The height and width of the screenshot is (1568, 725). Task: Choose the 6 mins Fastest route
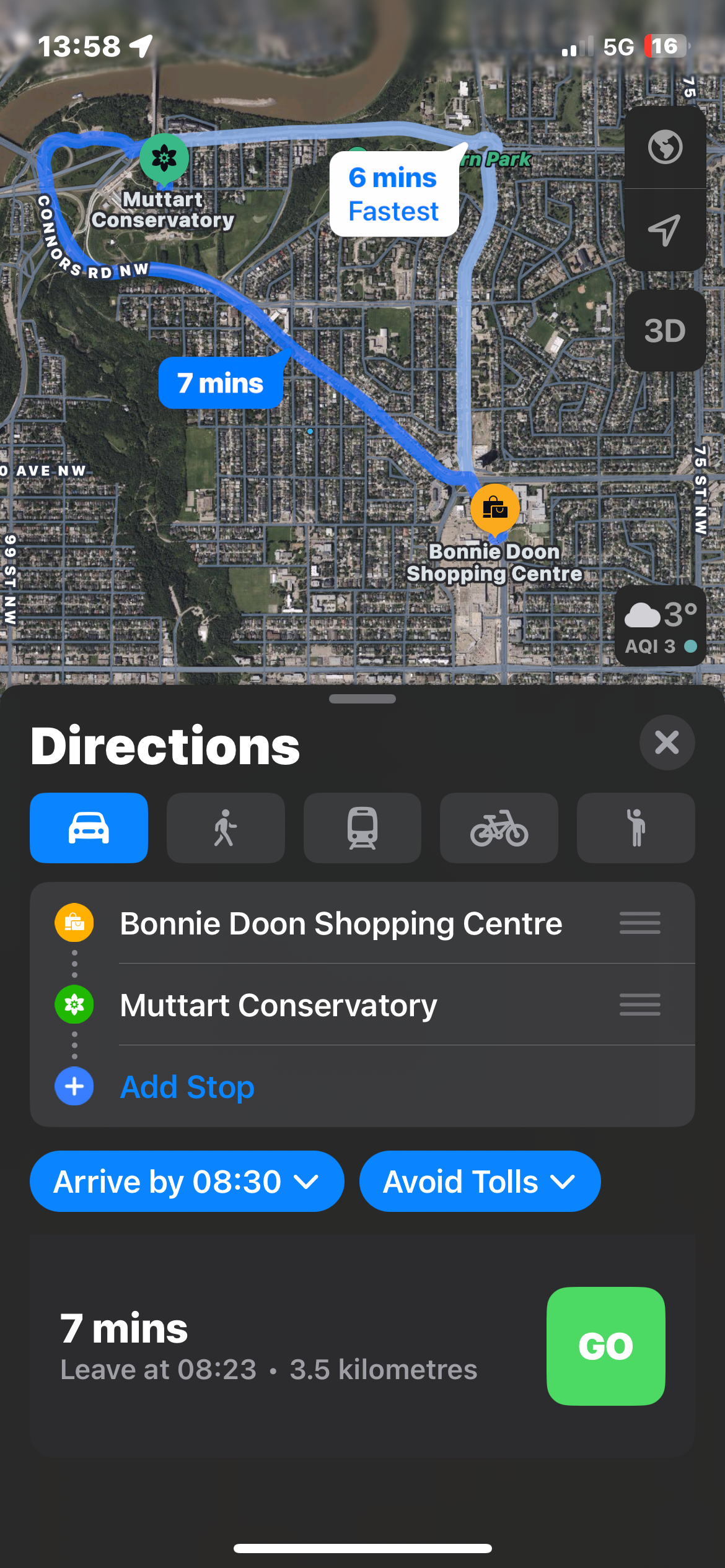pyautogui.click(x=393, y=194)
